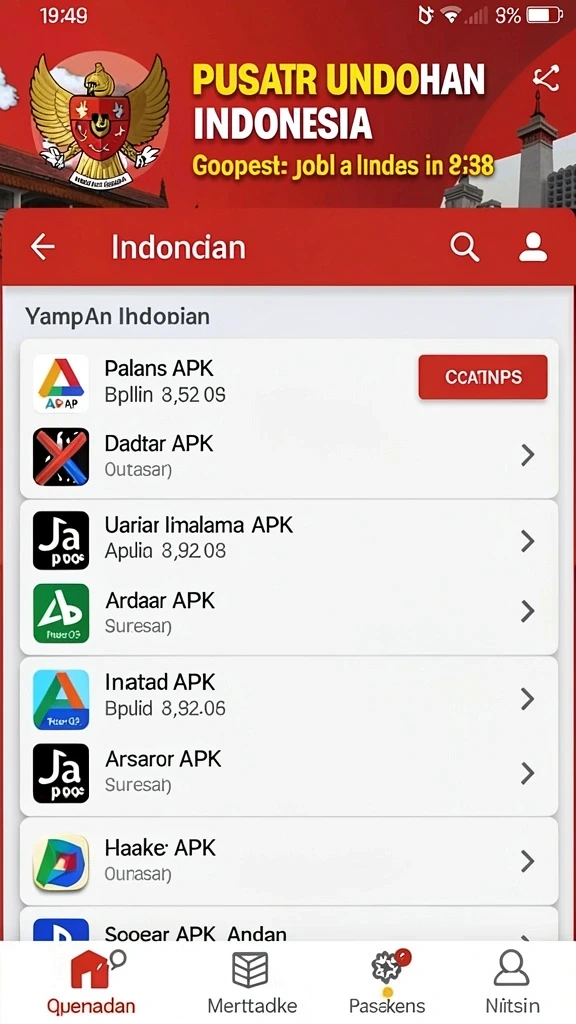This screenshot has height=1024, width=576.
Task: Share via the icon in the top banner
Action: pos(546,78)
